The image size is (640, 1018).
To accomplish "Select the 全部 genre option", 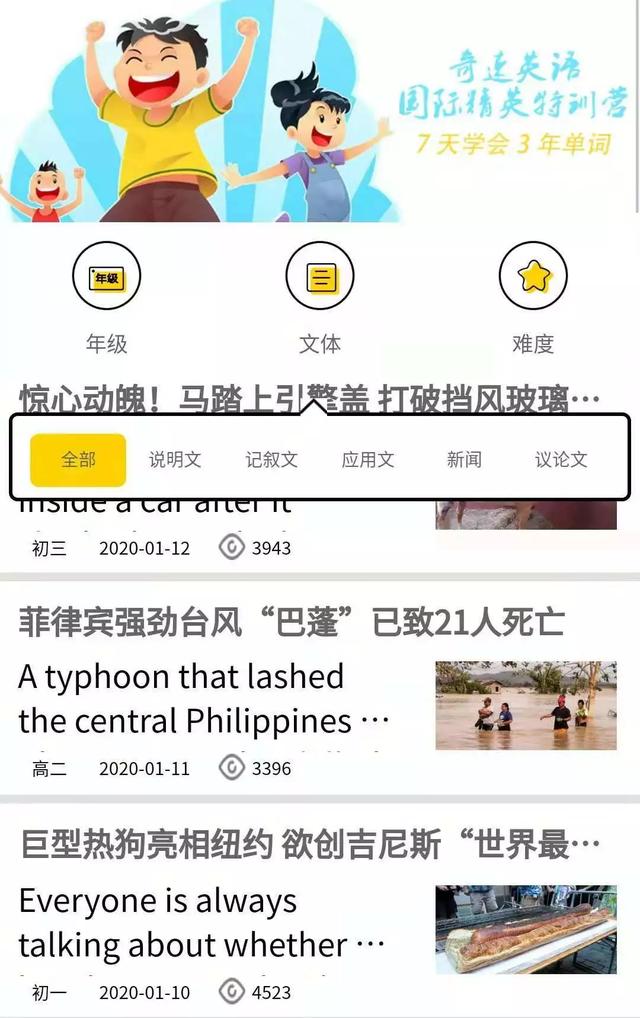I will click(78, 460).
